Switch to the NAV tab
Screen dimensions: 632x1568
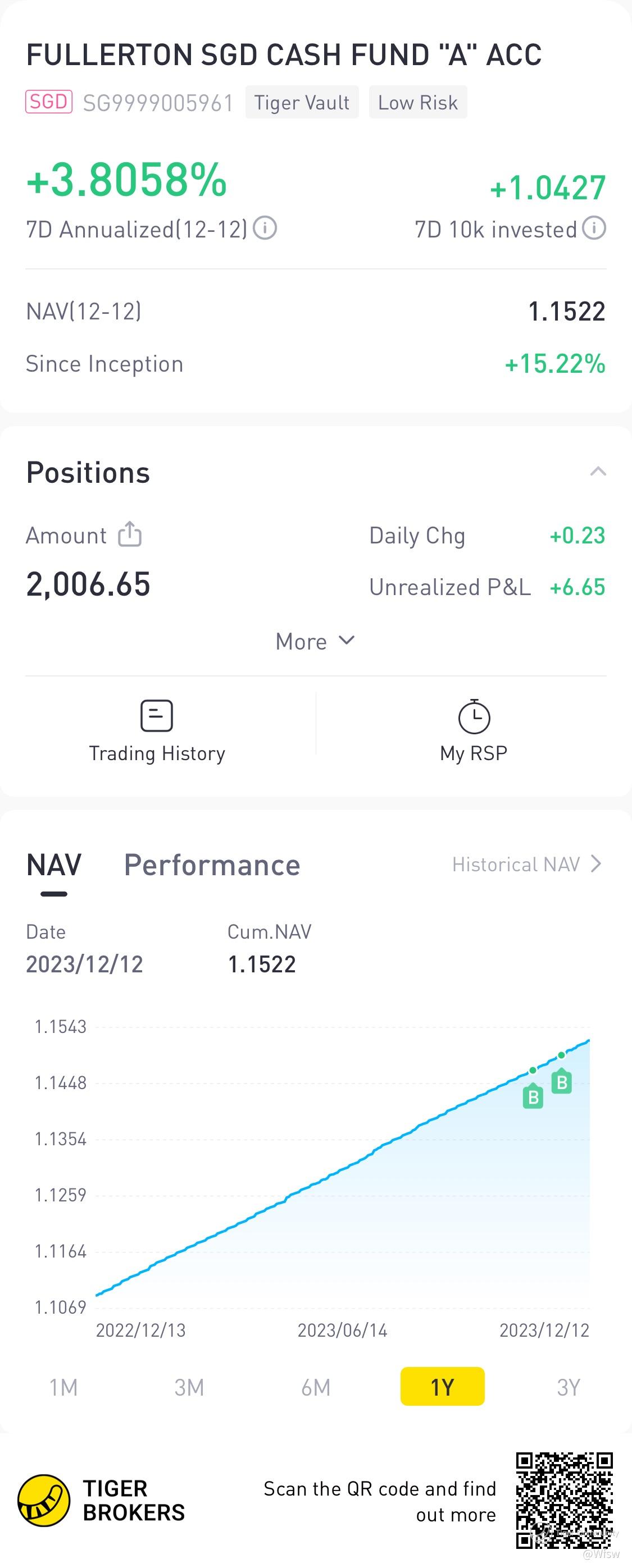pyautogui.click(x=54, y=865)
